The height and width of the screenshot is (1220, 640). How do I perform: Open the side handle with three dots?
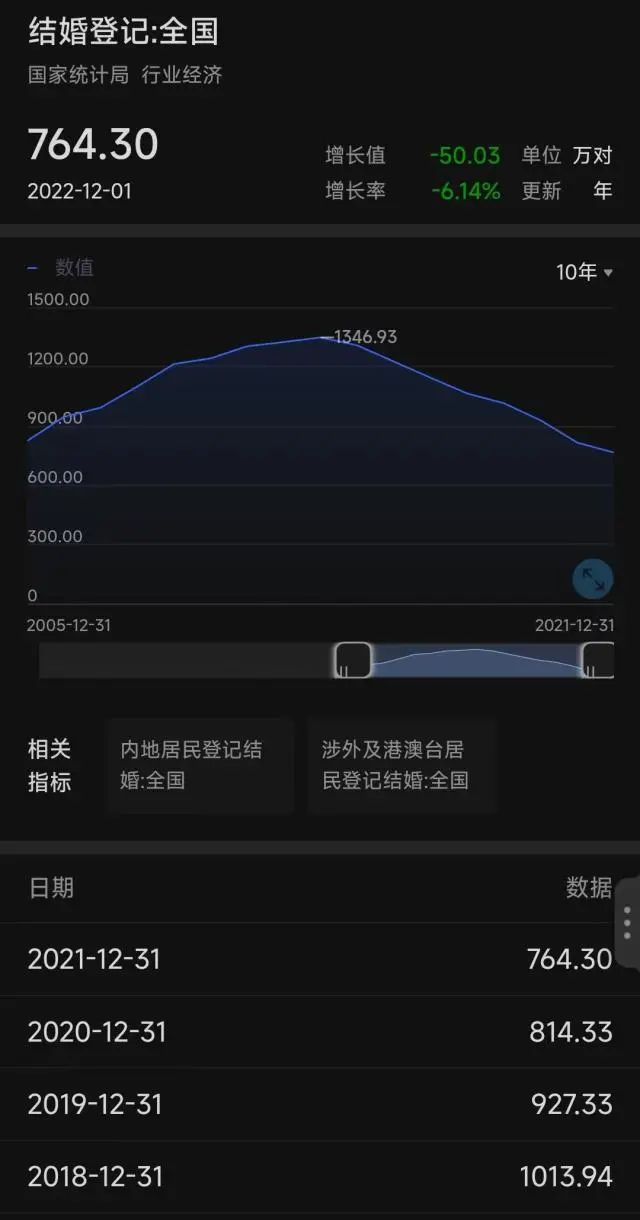(627, 923)
